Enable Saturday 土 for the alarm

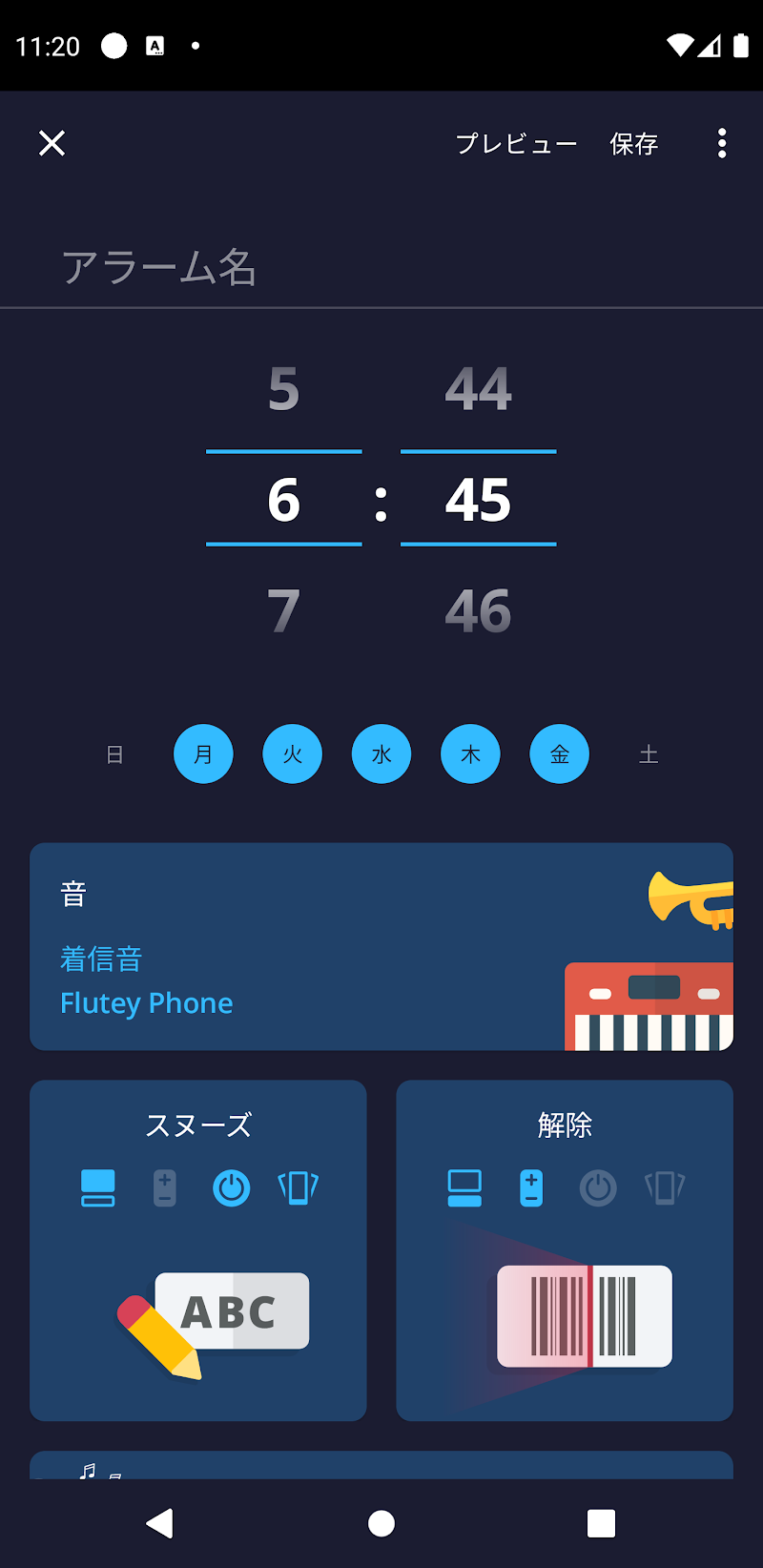(x=649, y=754)
